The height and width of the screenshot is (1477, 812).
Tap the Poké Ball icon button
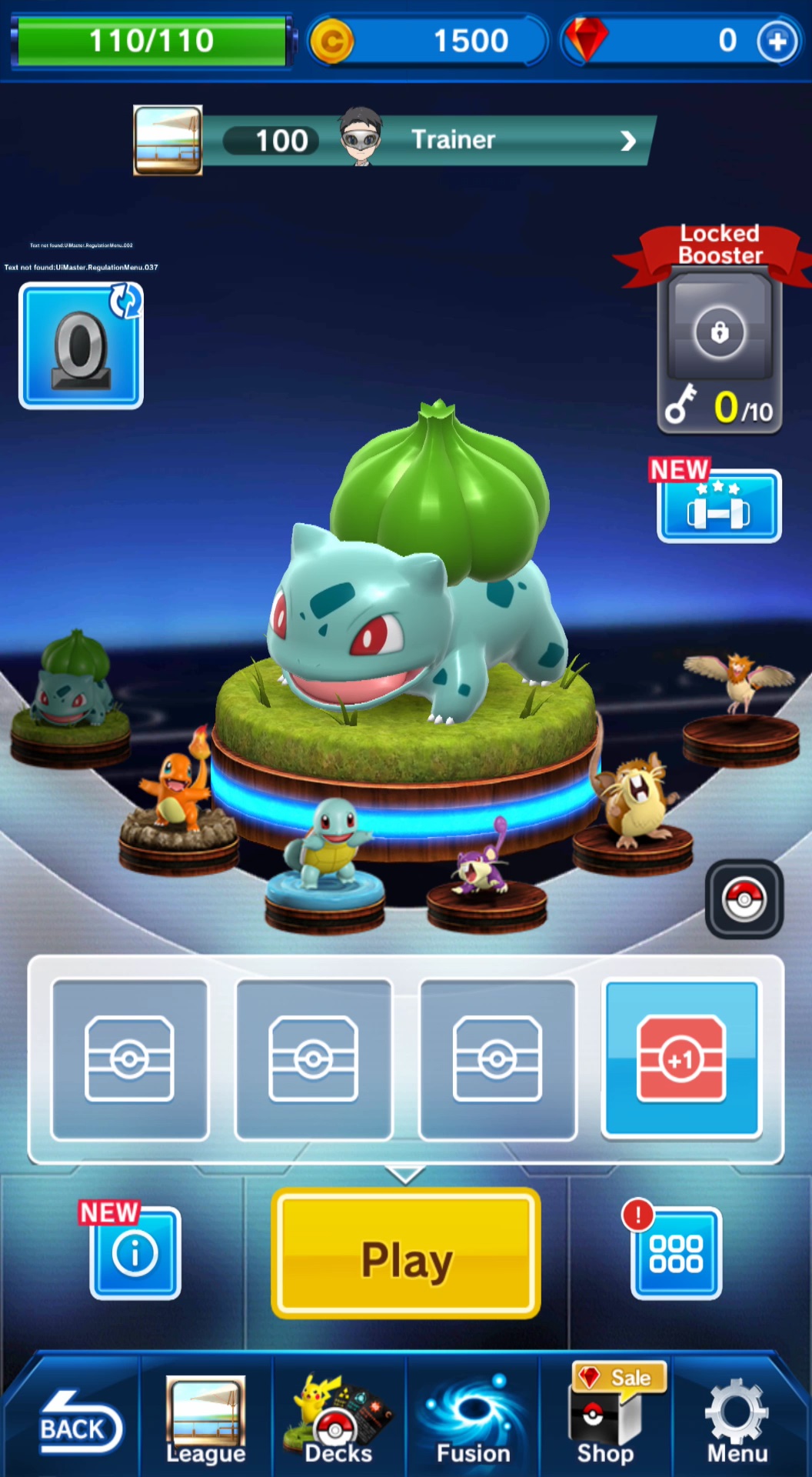[x=744, y=899]
